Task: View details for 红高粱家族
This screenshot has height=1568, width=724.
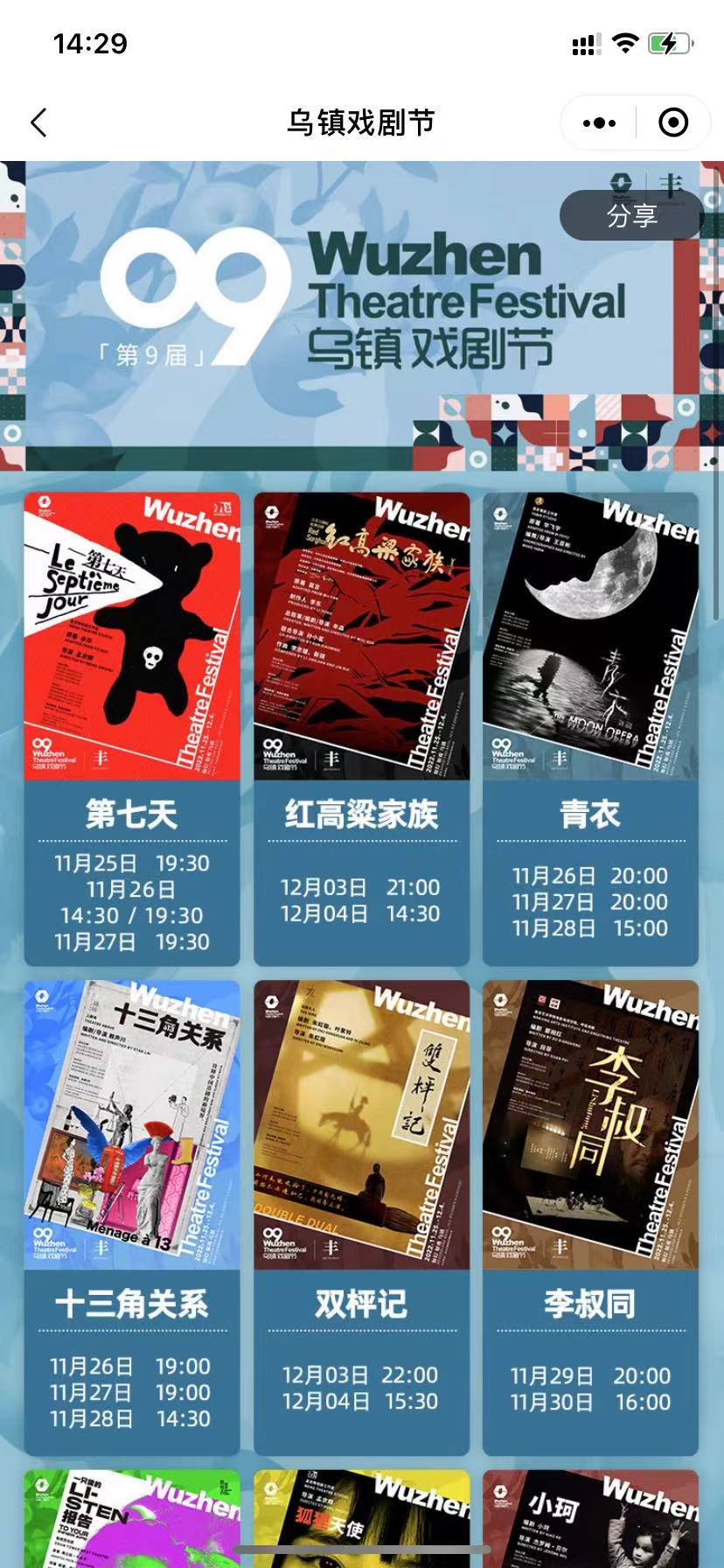Action: pyautogui.click(x=361, y=728)
